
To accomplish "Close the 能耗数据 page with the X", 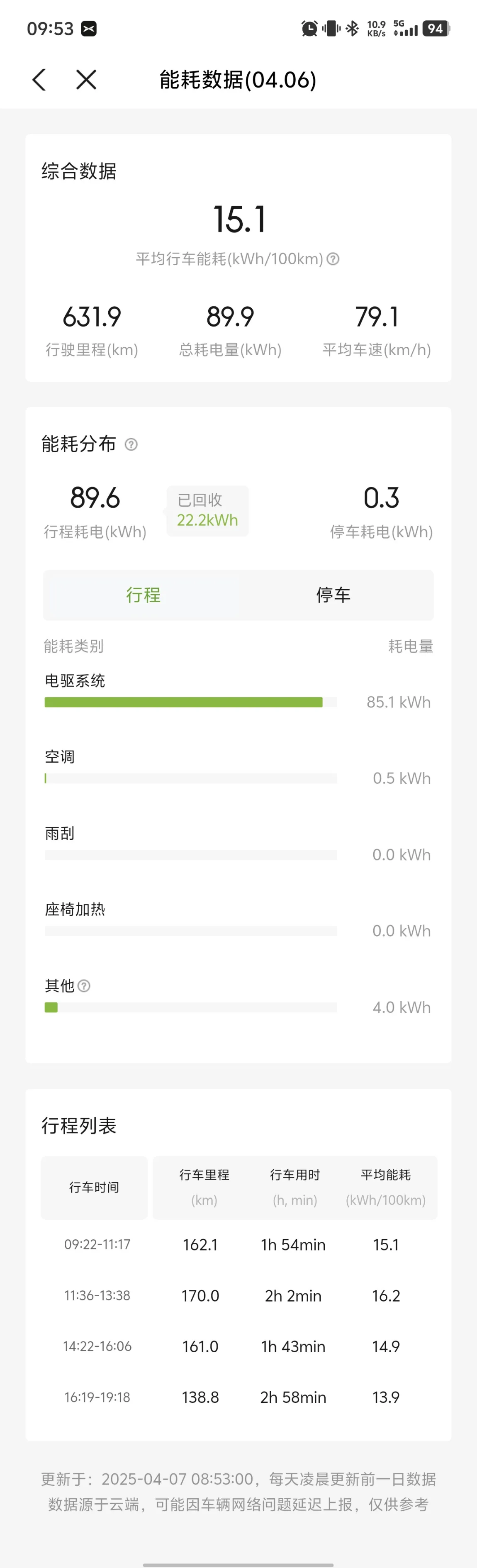I will [86, 80].
